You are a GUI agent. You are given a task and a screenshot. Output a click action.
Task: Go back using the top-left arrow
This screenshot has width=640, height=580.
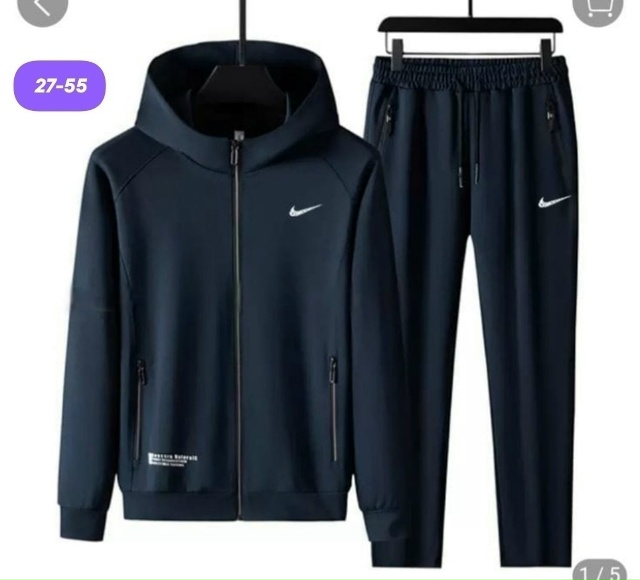click(x=40, y=7)
